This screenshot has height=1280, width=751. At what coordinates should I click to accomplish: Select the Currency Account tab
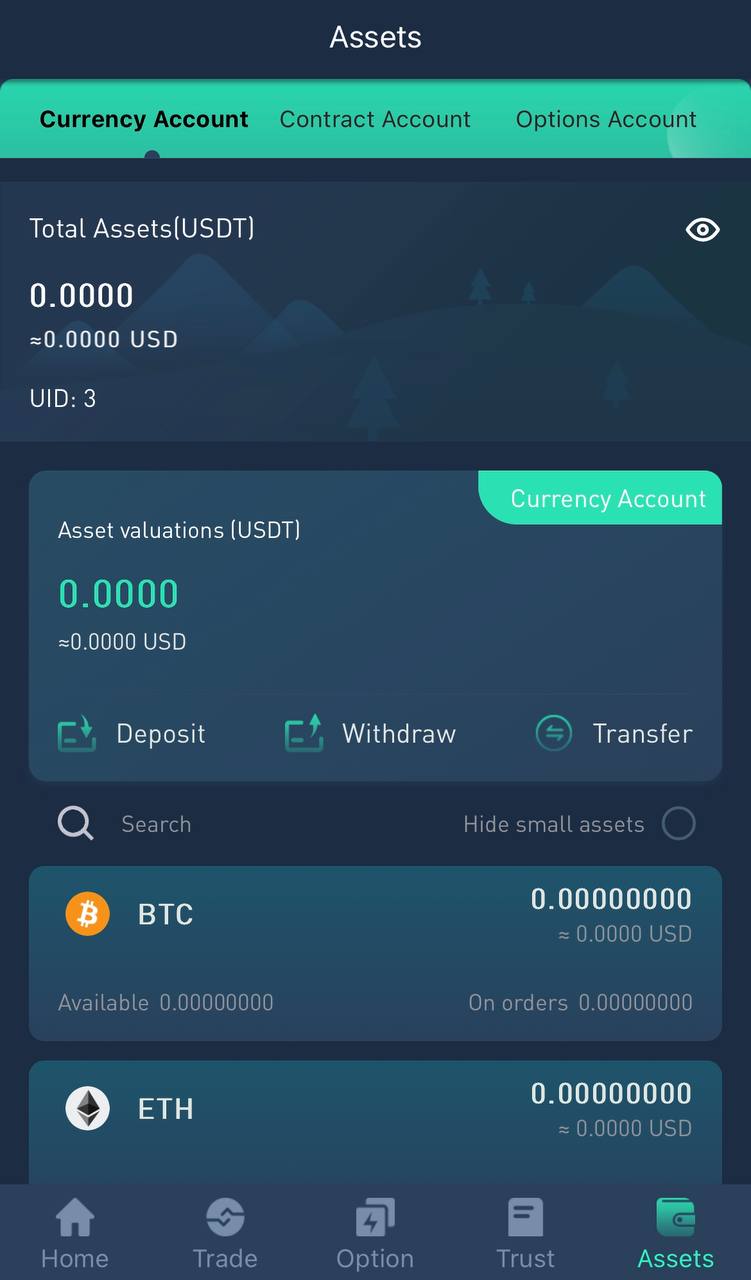click(x=144, y=119)
